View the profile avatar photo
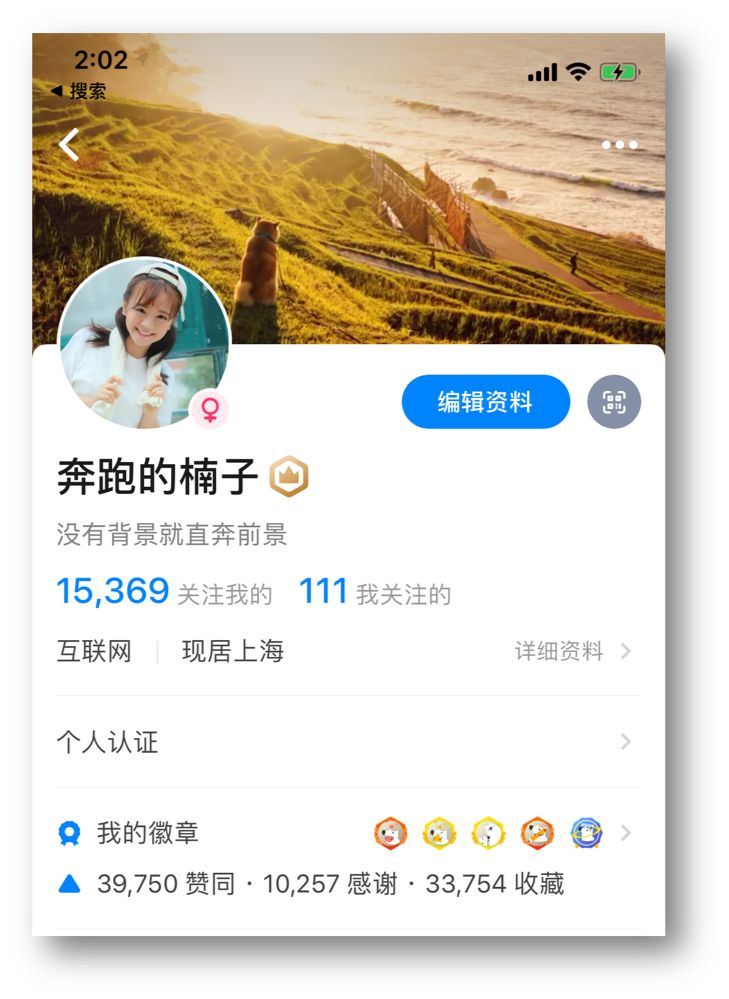The width and height of the screenshot is (729, 999). coord(144,343)
